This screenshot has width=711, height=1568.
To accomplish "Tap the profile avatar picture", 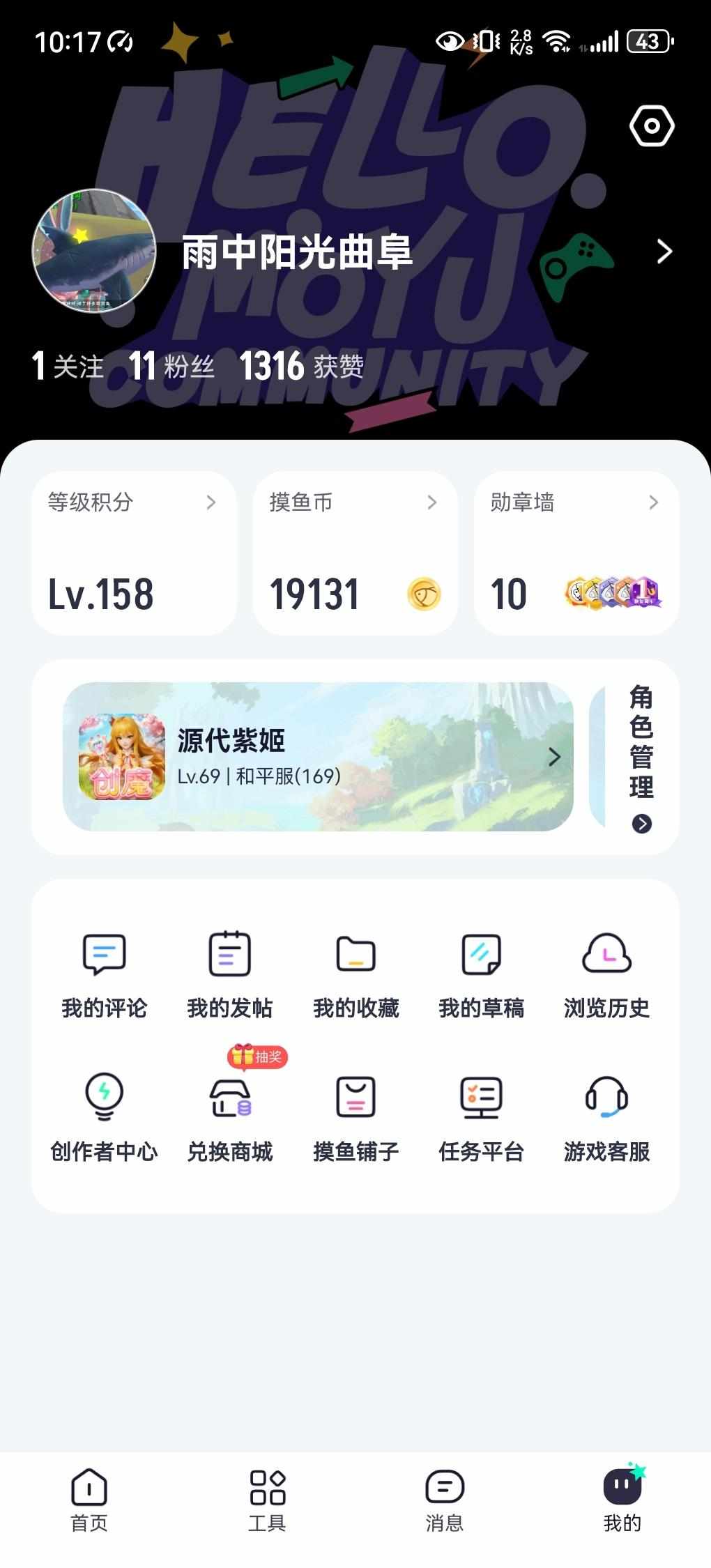I will 94,252.
